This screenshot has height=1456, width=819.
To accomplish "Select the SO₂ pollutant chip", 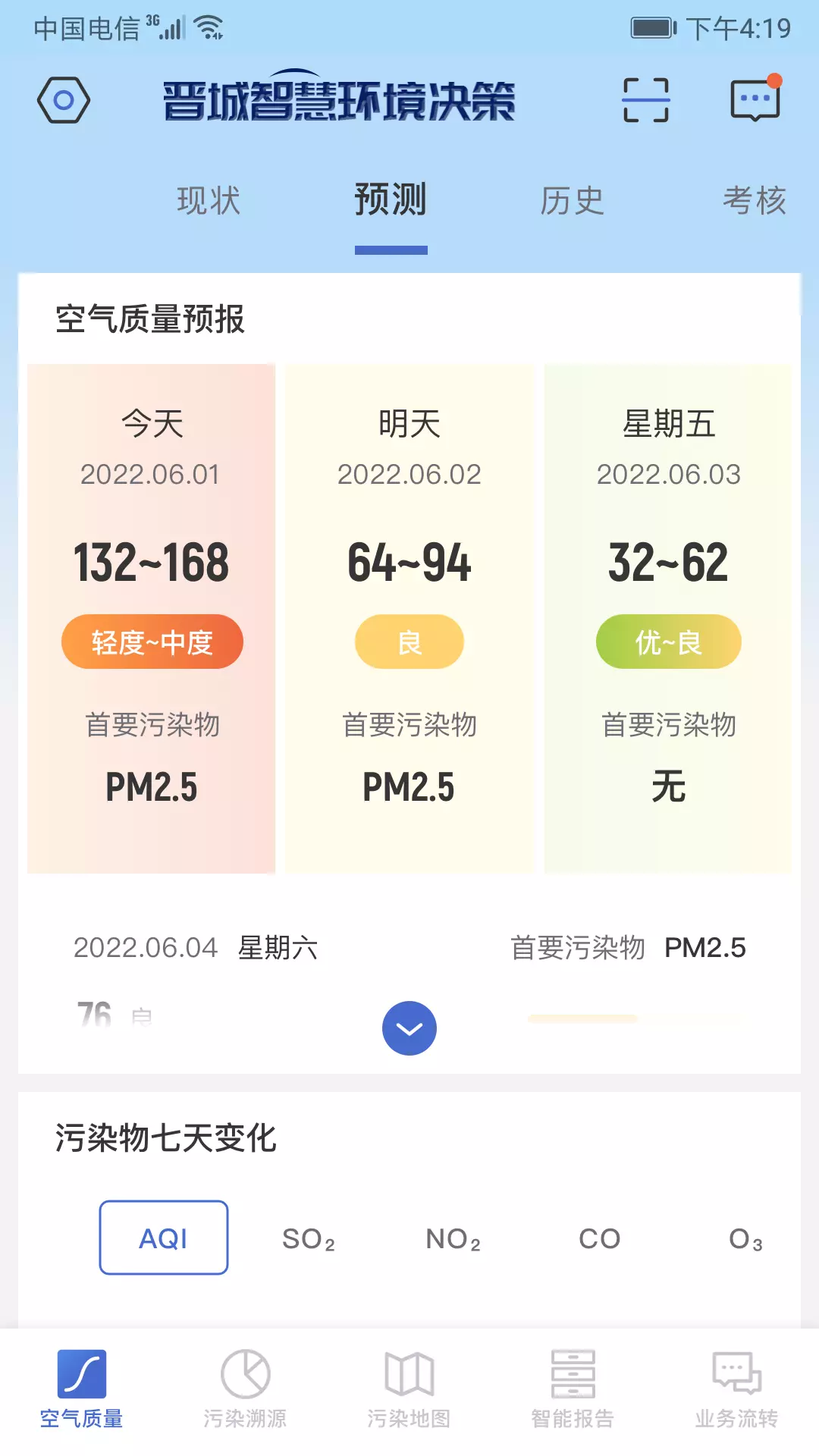I will coord(309,1239).
